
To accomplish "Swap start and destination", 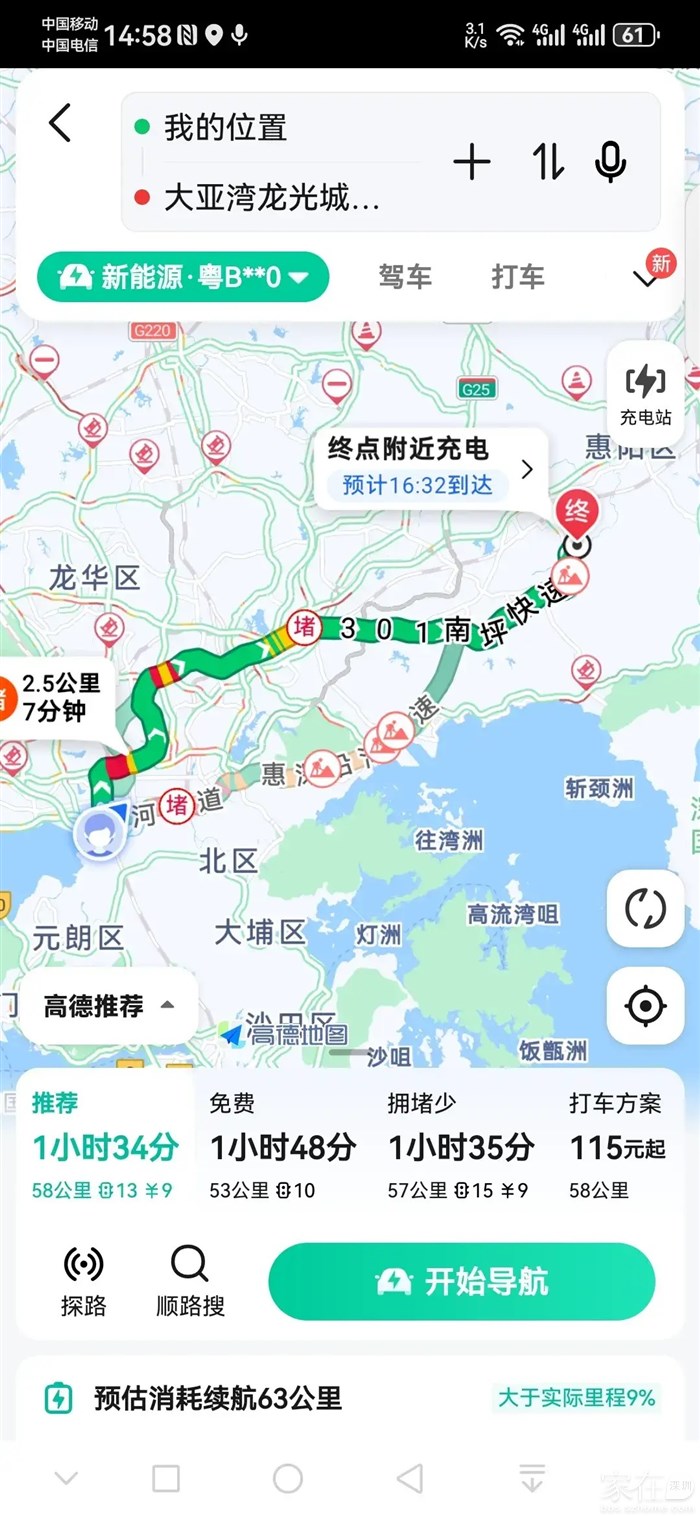I will [547, 162].
